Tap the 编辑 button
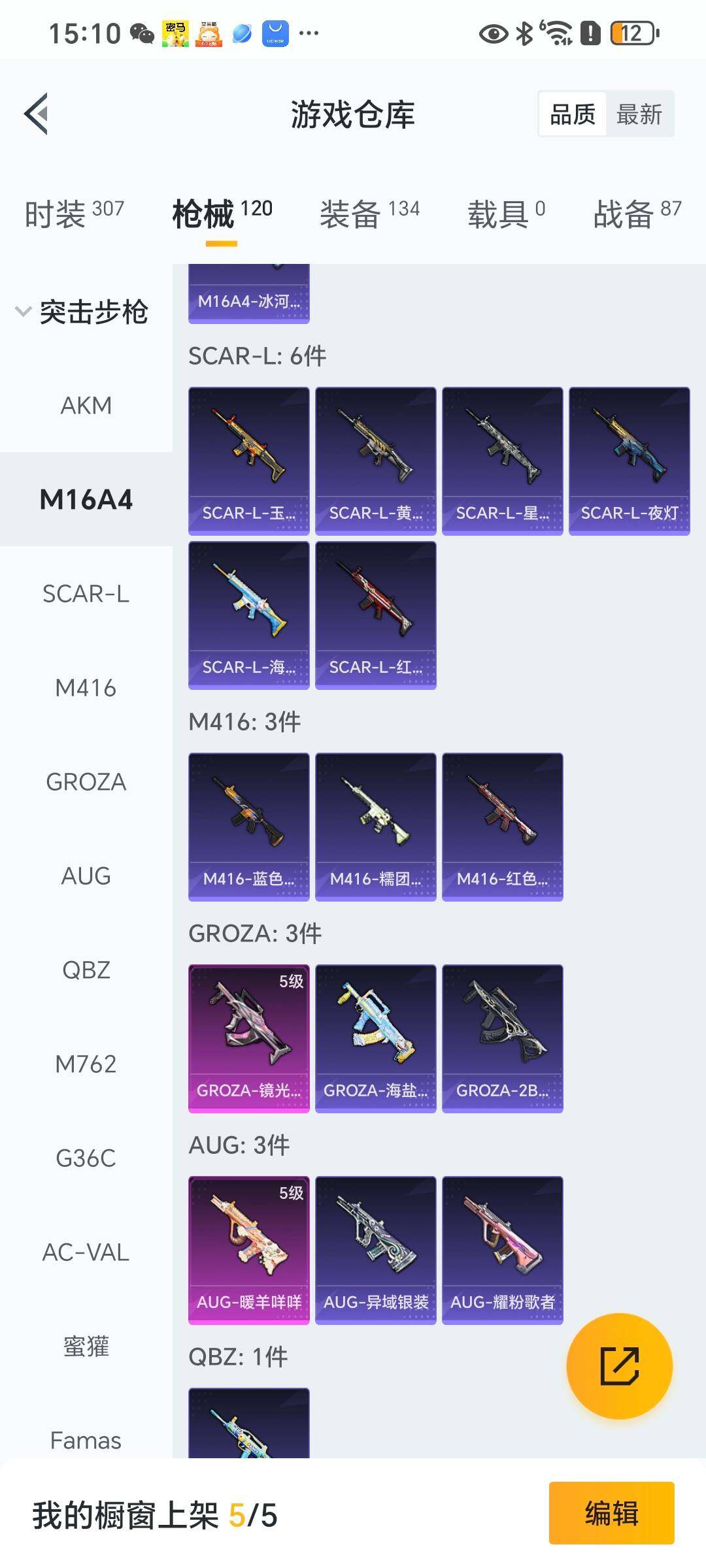 pos(611,1513)
